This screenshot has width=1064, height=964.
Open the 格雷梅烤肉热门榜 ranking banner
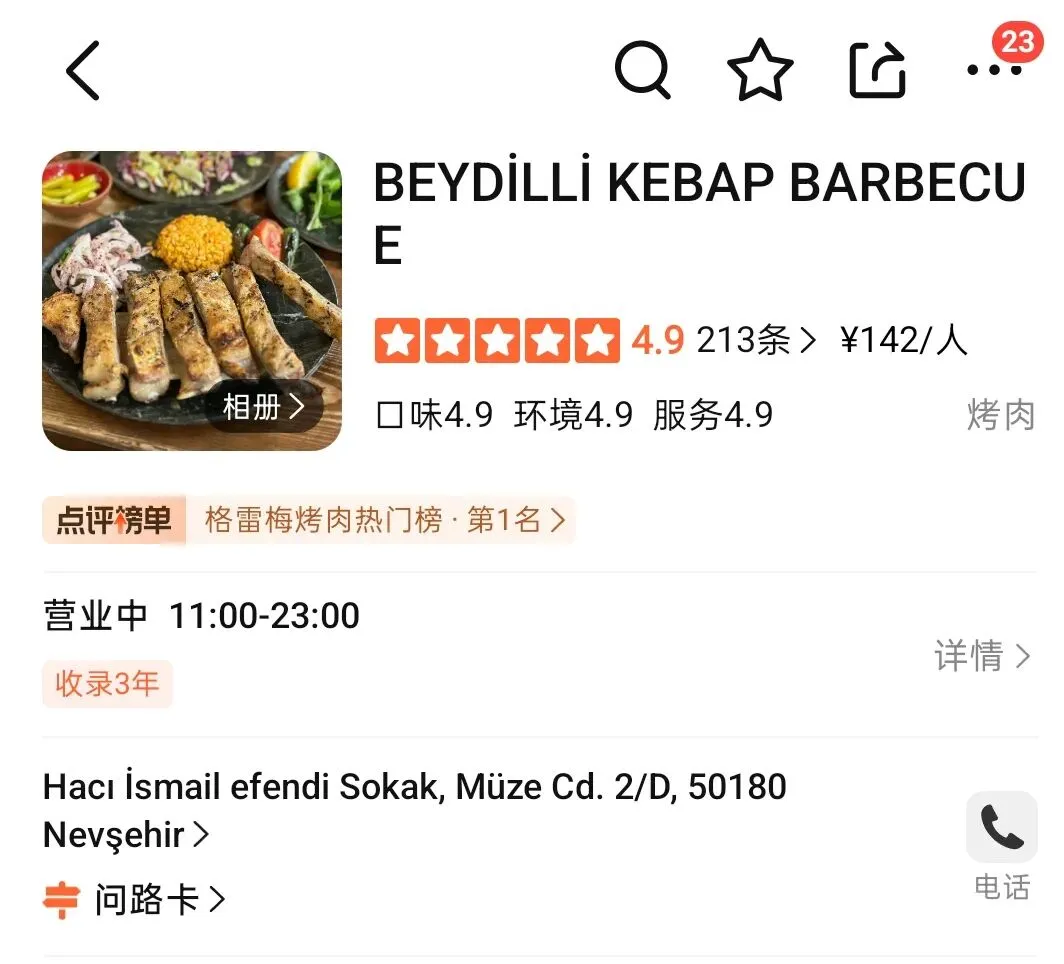(x=308, y=520)
